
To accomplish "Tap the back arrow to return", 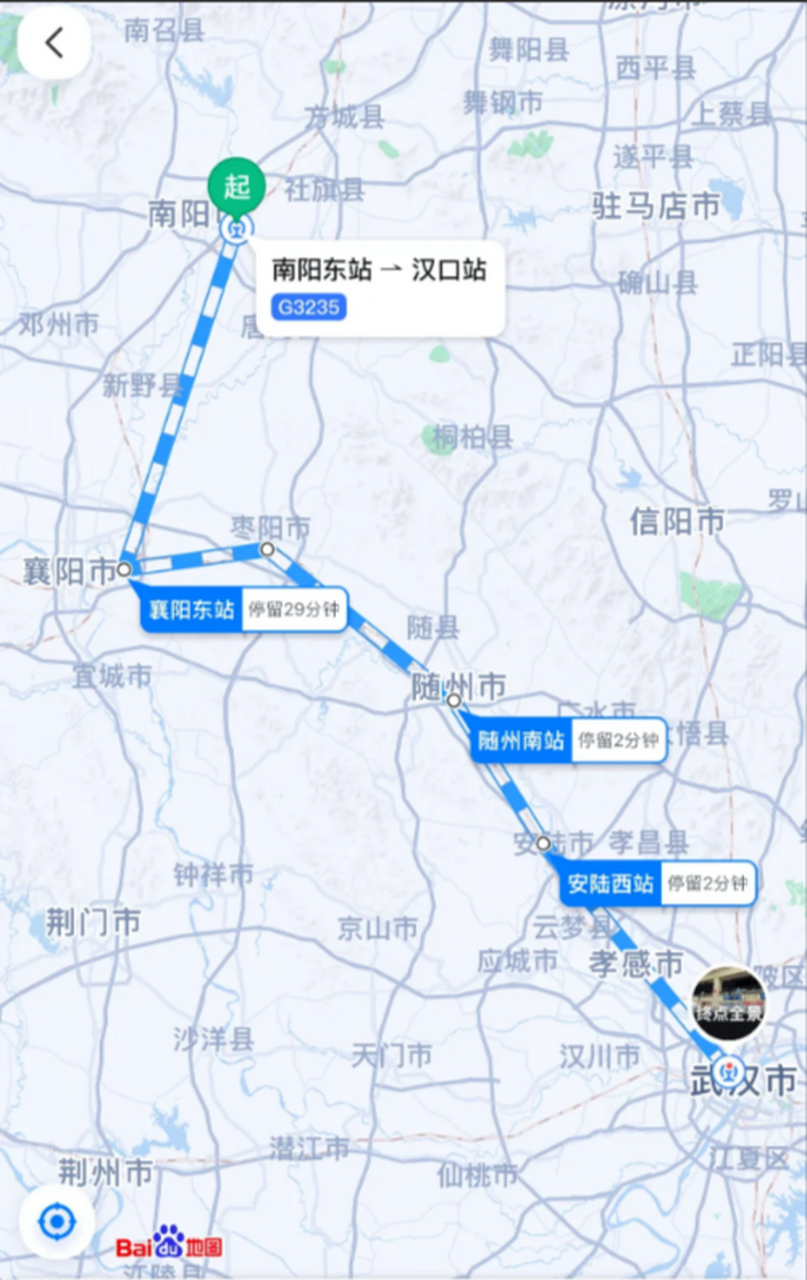I will 54,42.
